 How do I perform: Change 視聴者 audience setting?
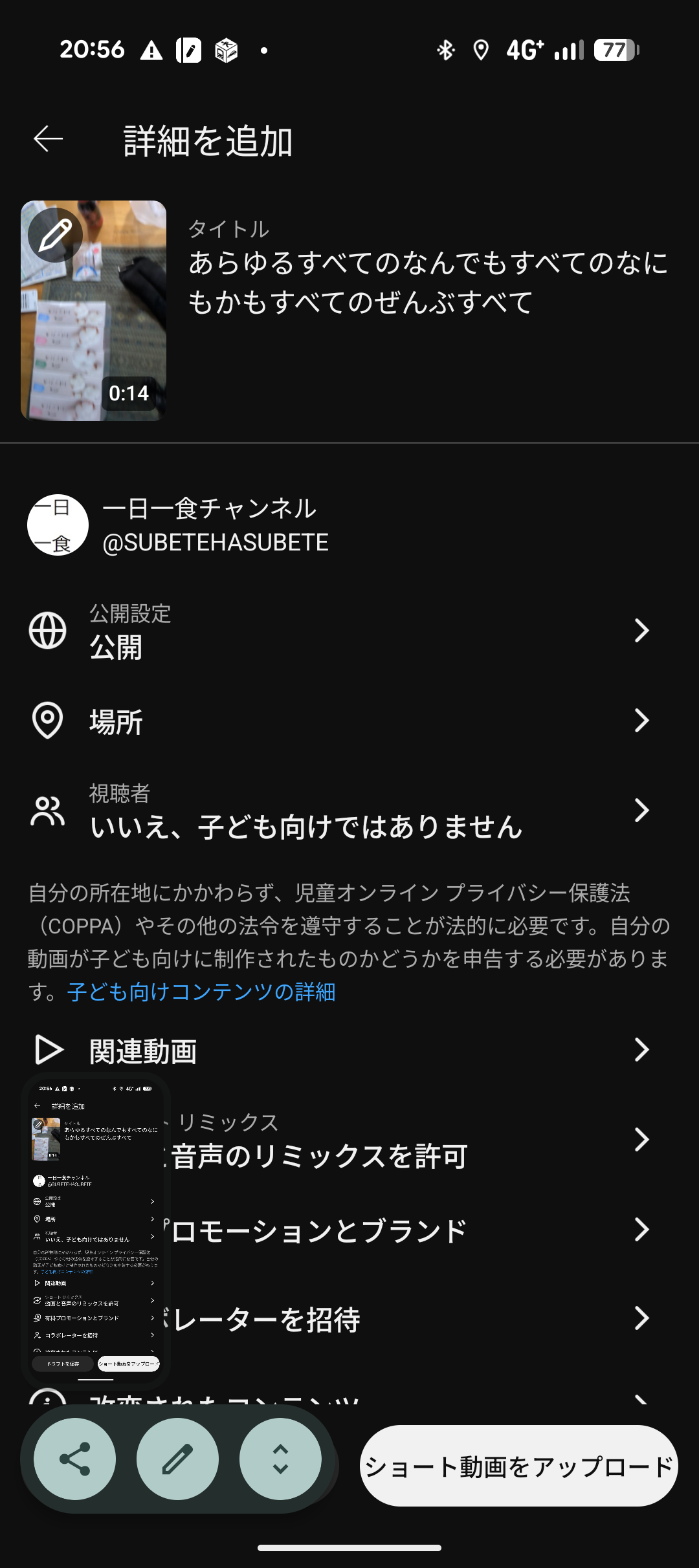tap(349, 811)
